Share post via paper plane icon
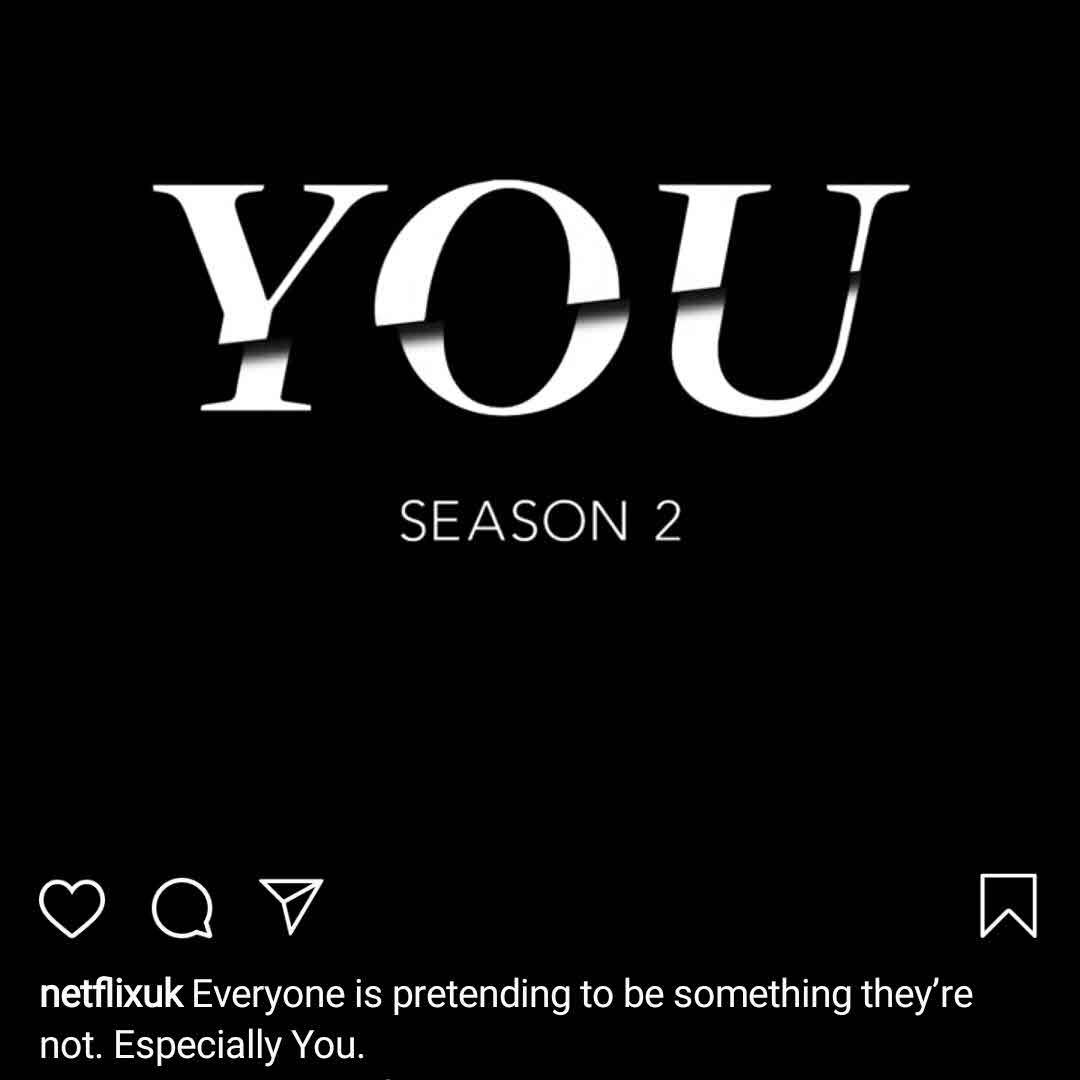 291,906
